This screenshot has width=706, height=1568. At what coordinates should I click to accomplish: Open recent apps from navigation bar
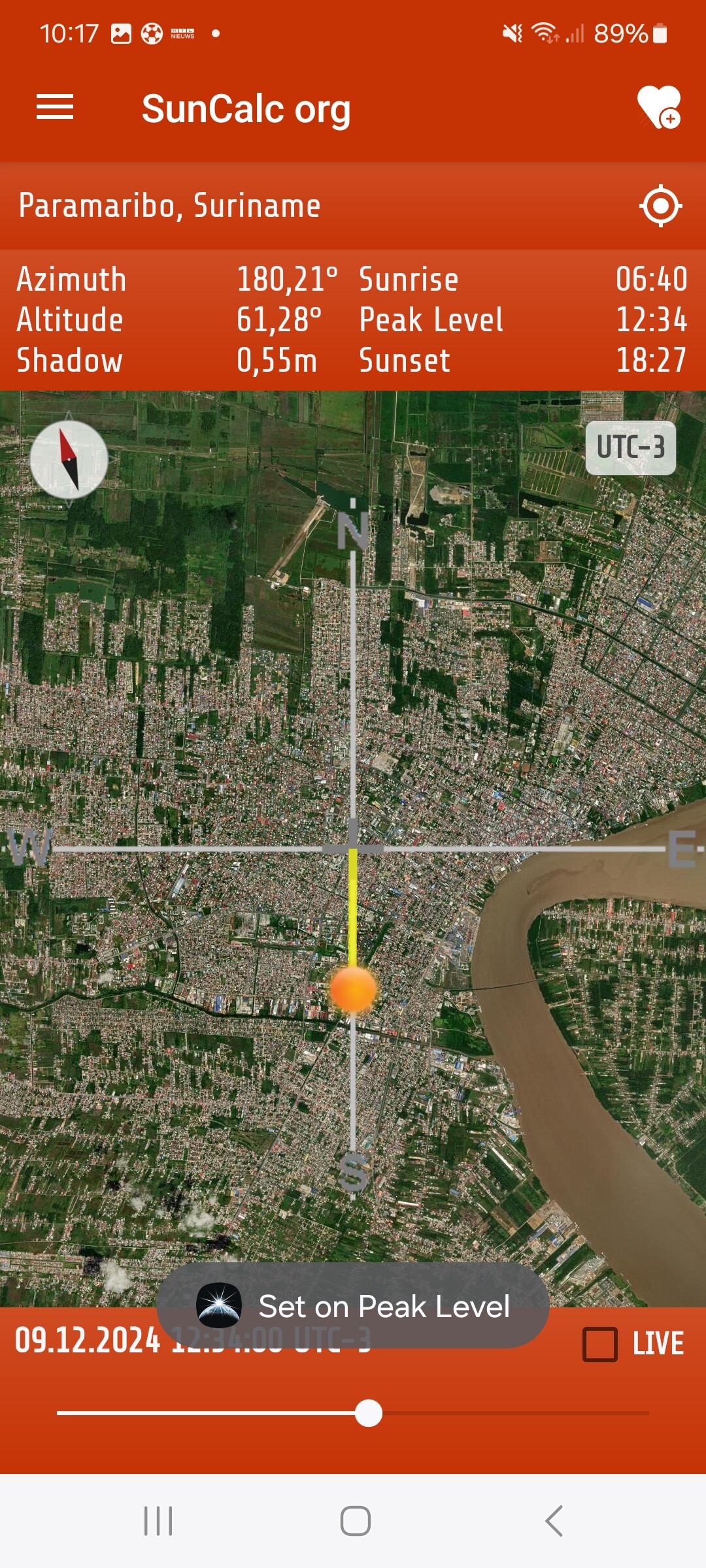click(158, 1521)
